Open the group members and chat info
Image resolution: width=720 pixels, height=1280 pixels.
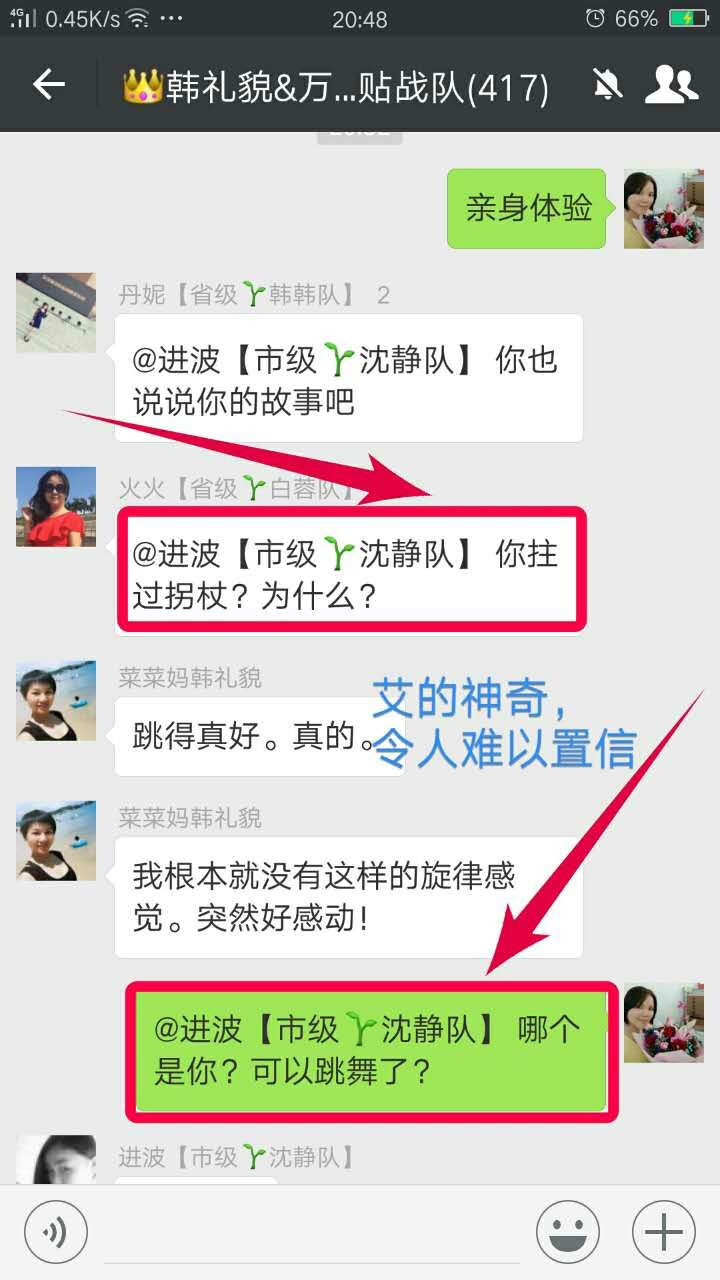[x=671, y=85]
